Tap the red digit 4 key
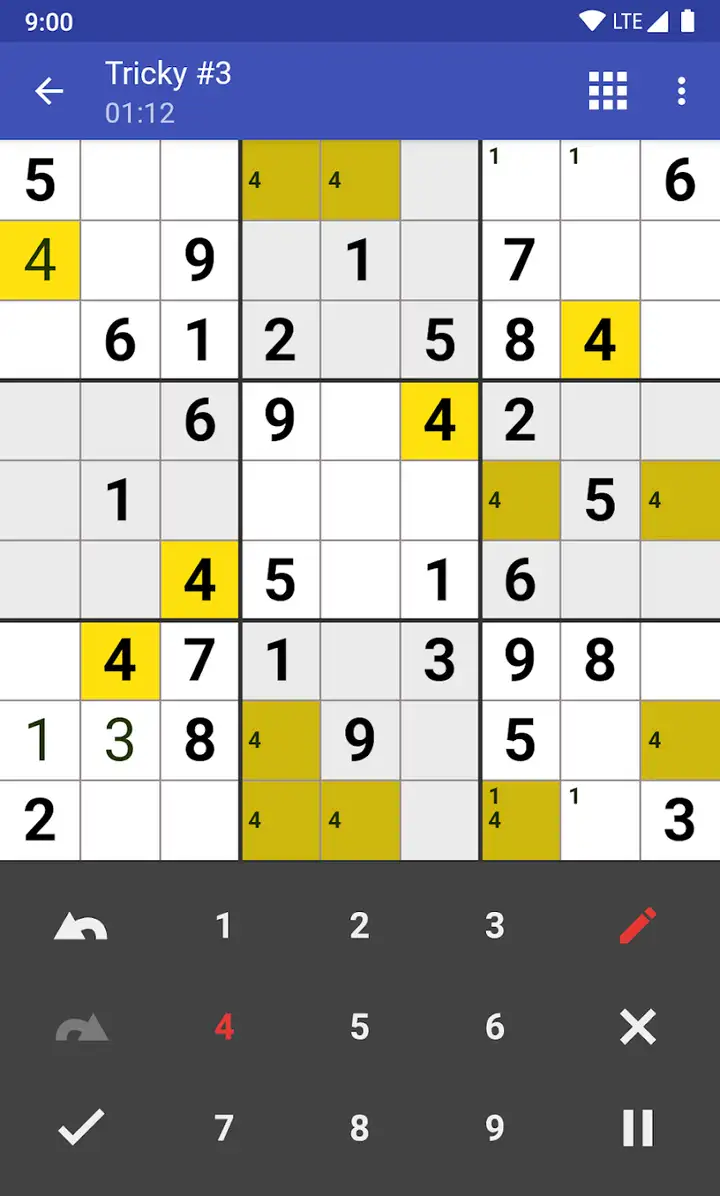This screenshot has height=1196, width=720. [x=223, y=1027]
